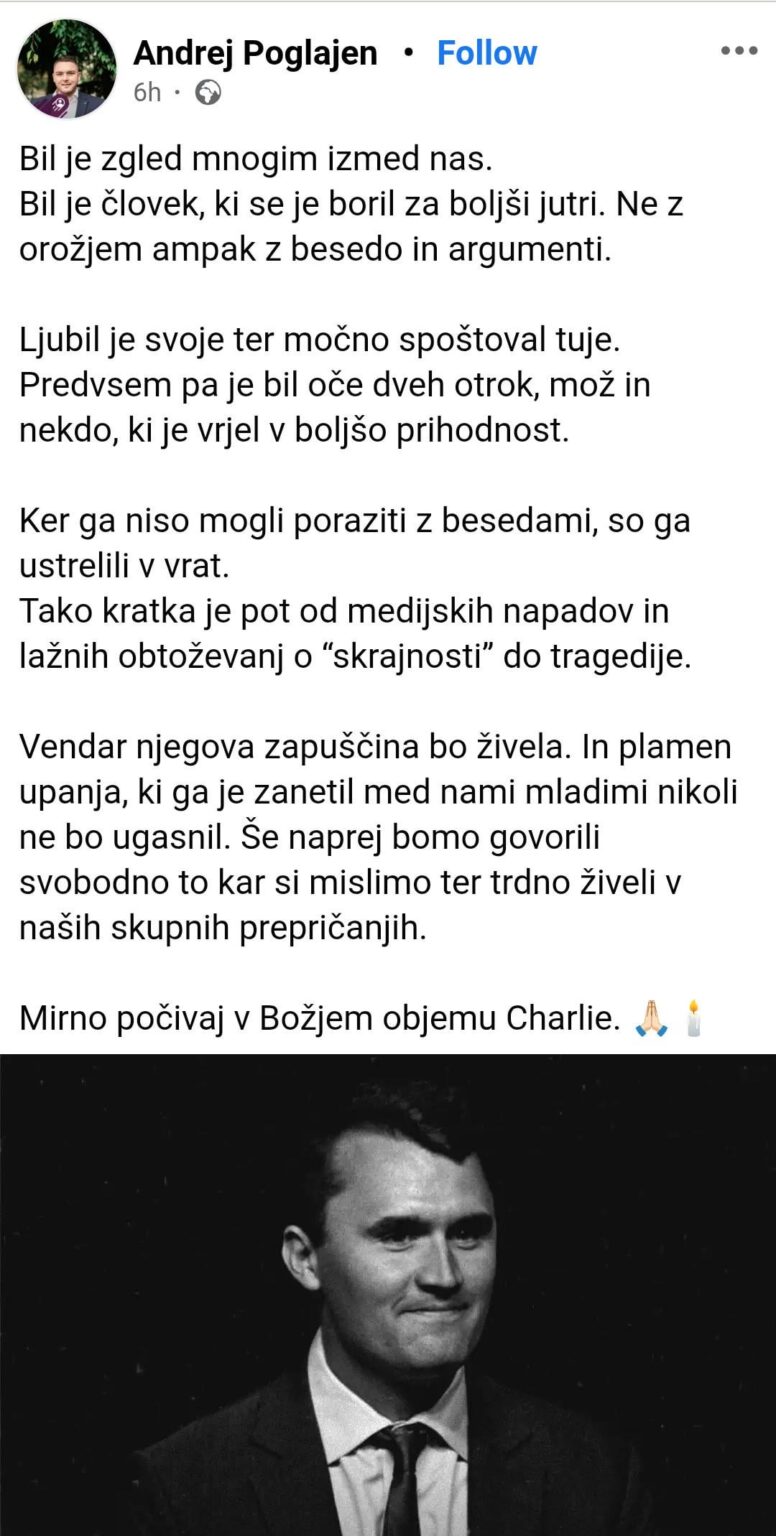776x1536 pixels.
Task: Open the black-and-white photo in the post
Action: pyautogui.click(x=388, y=1295)
